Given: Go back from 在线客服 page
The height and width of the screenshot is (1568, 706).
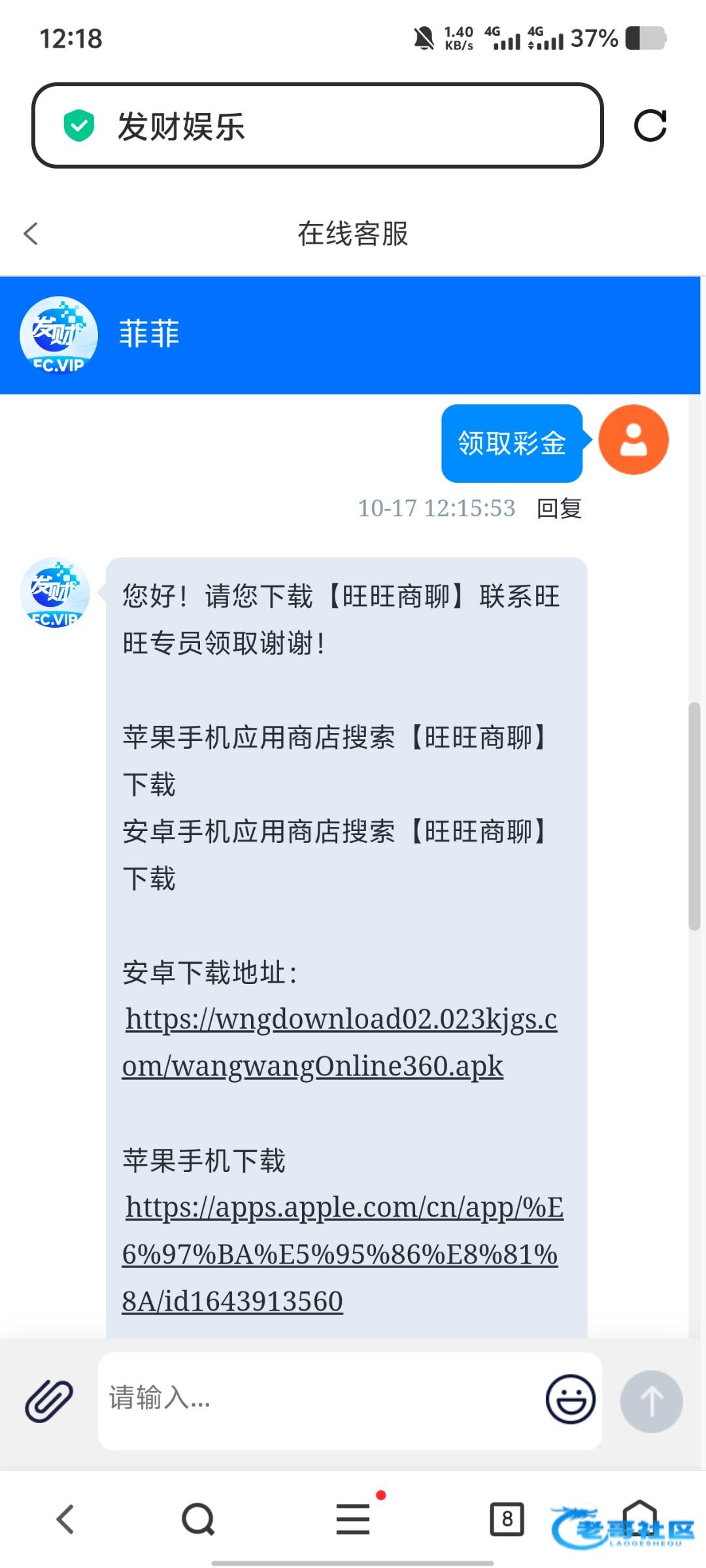Looking at the screenshot, I should tap(31, 233).
